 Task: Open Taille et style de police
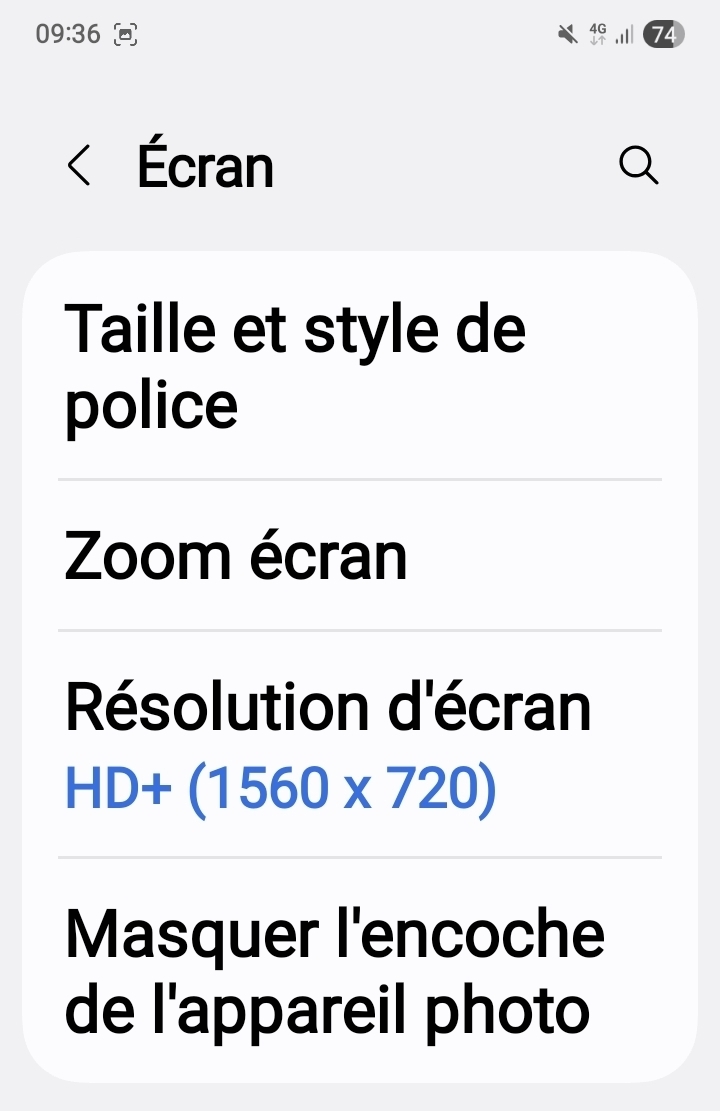(x=360, y=368)
